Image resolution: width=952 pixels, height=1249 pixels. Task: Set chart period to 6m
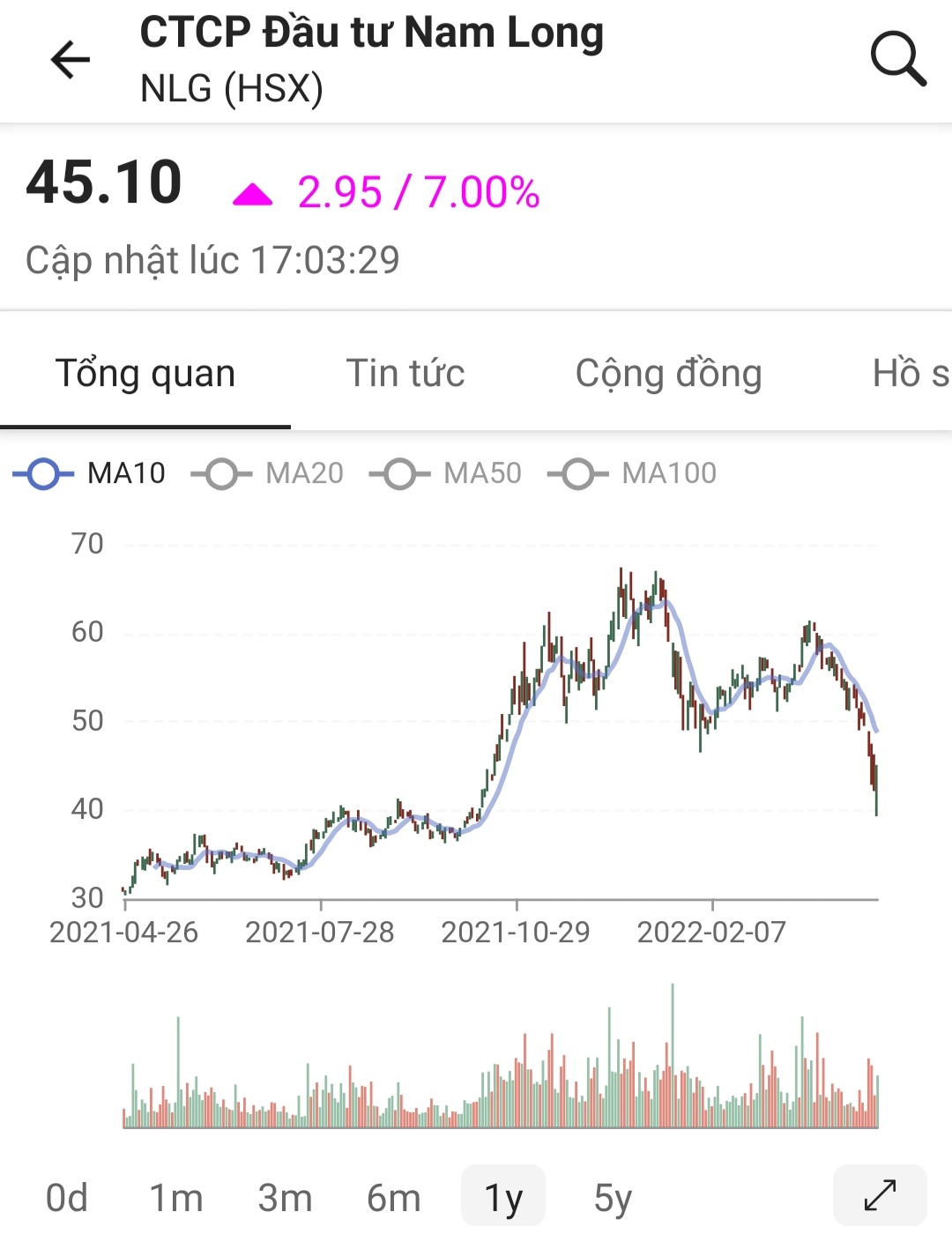pos(393,1198)
